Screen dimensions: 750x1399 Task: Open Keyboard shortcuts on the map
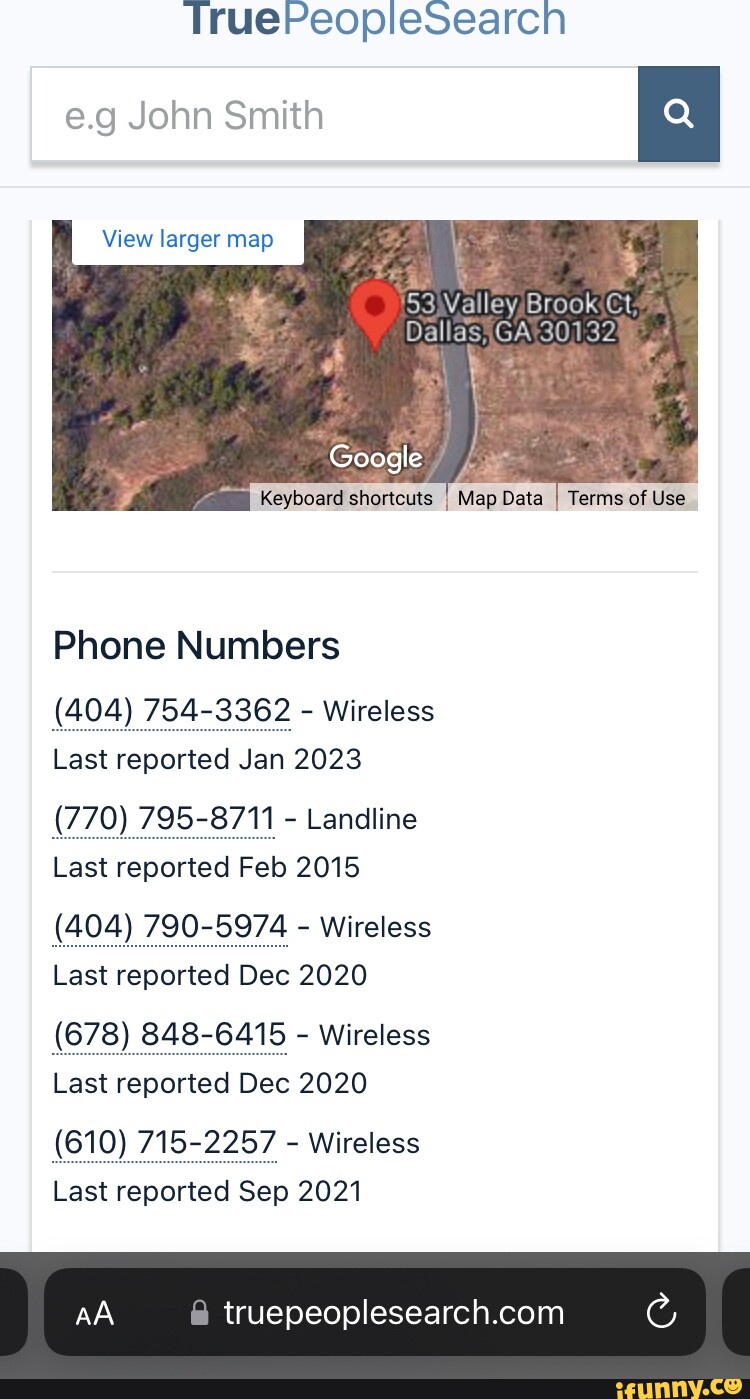pyautogui.click(x=346, y=498)
